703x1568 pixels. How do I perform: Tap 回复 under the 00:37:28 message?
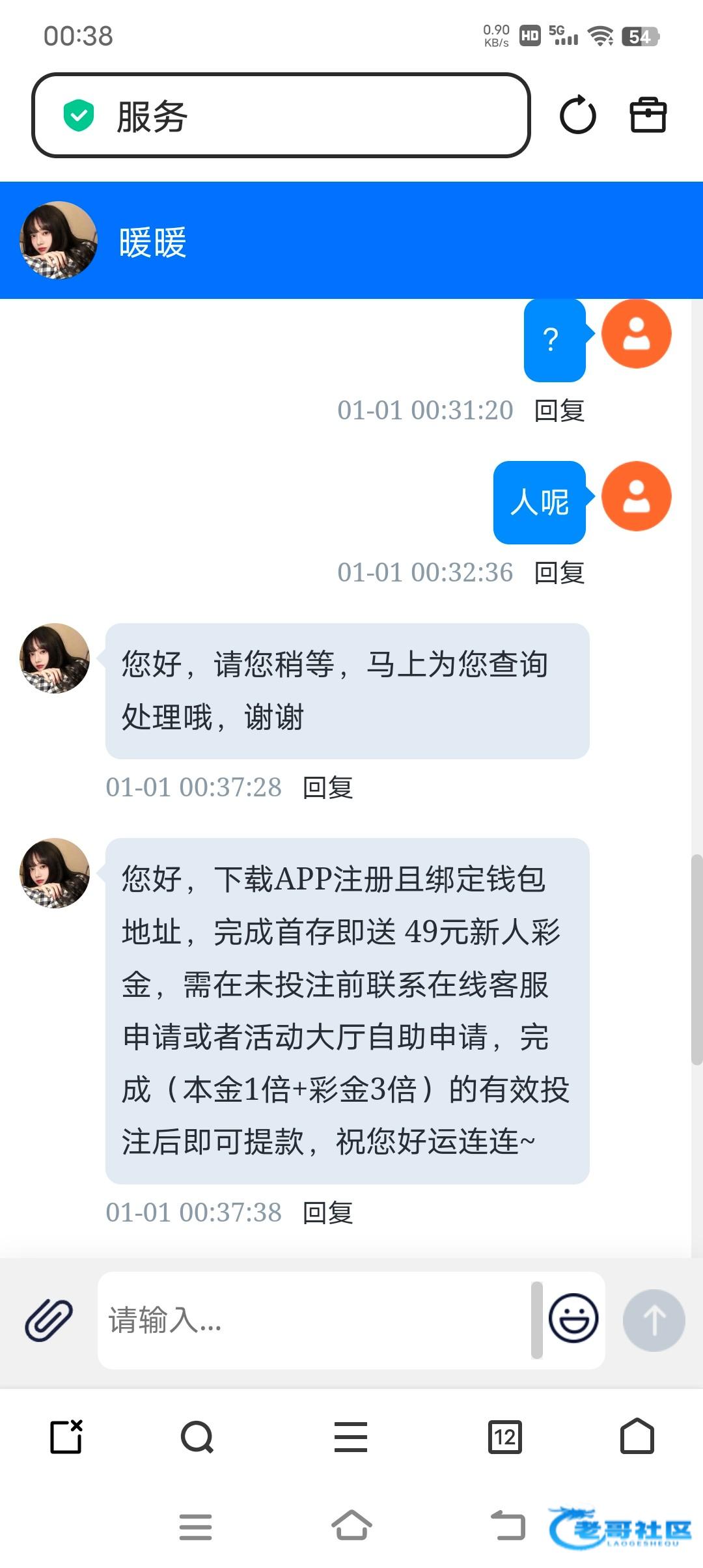pos(327,787)
